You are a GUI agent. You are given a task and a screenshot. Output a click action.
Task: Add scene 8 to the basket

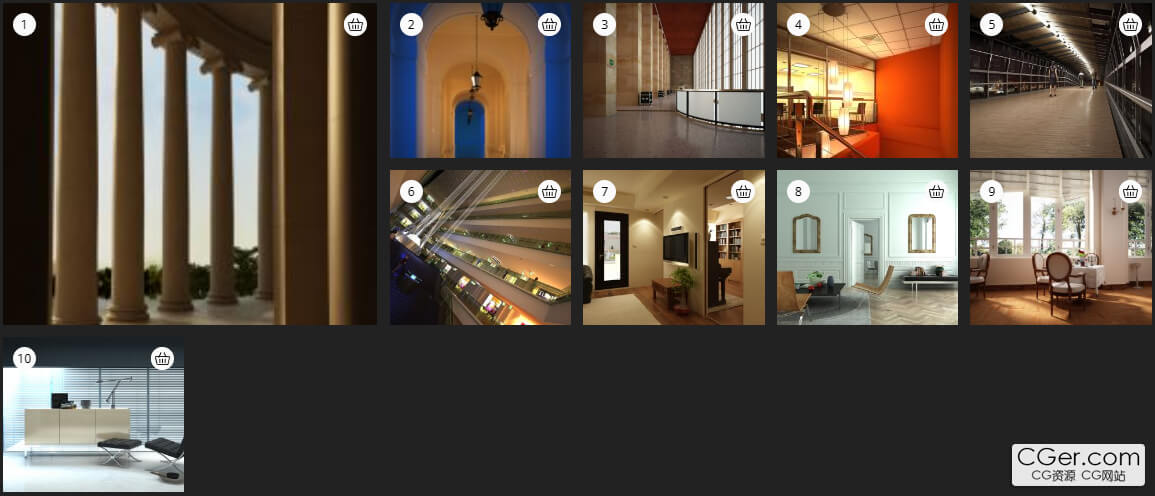point(936,191)
